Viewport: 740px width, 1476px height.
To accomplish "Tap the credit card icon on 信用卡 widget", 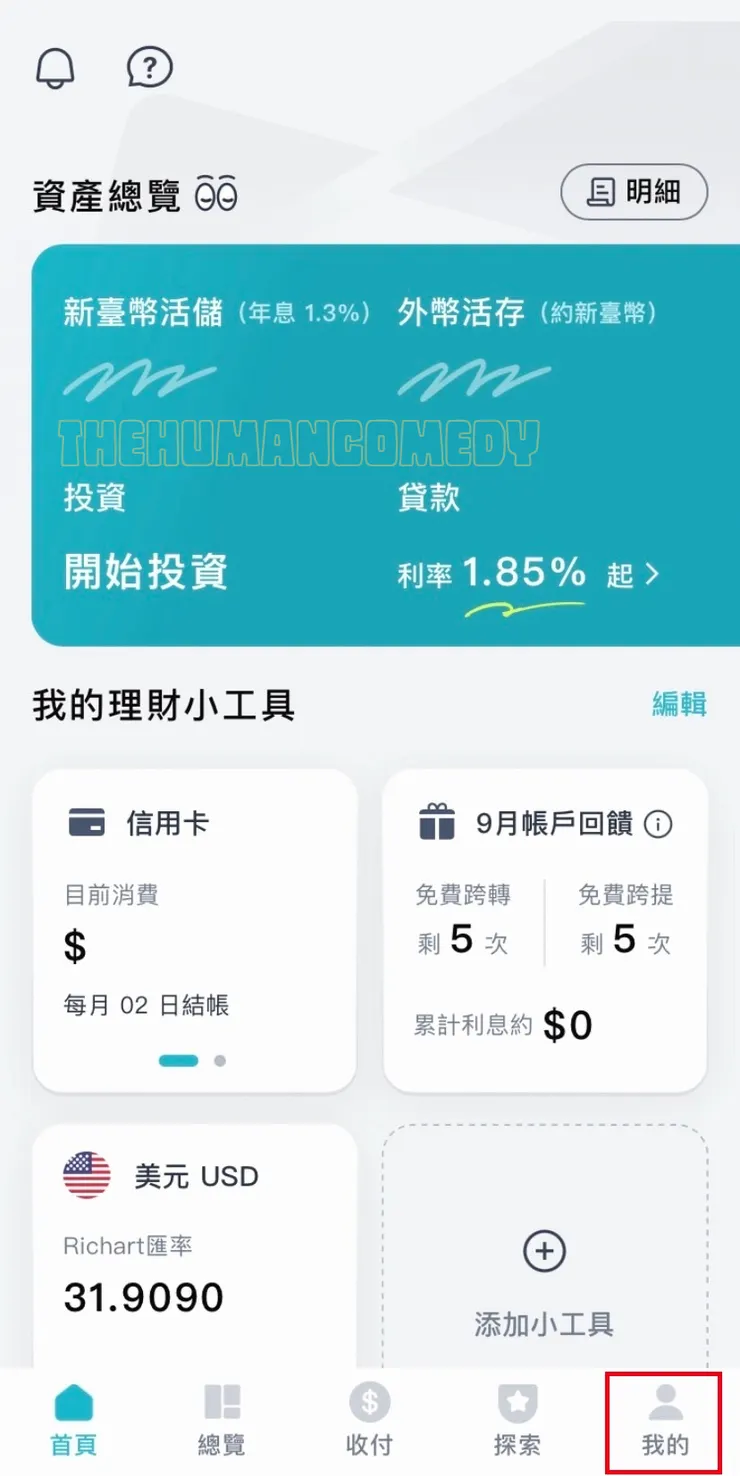I will [x=88, y=821].
